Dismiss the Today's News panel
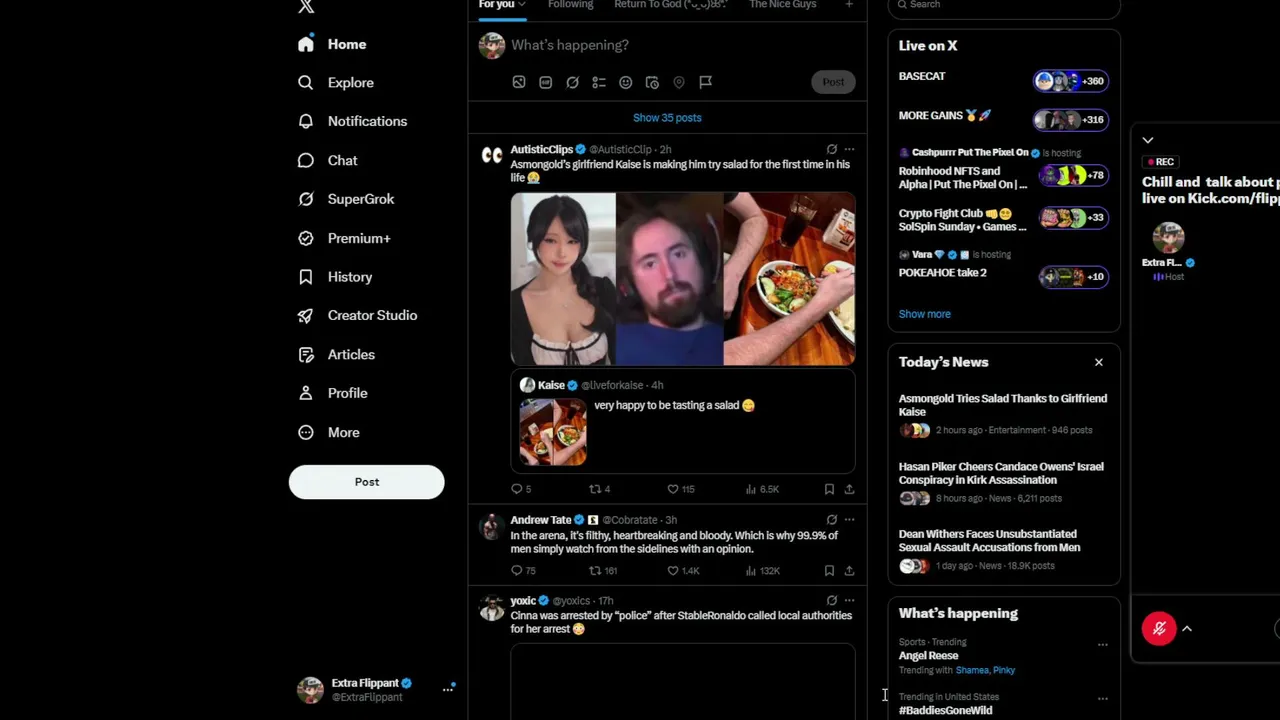1280x720 pixels. (1098, 362)
